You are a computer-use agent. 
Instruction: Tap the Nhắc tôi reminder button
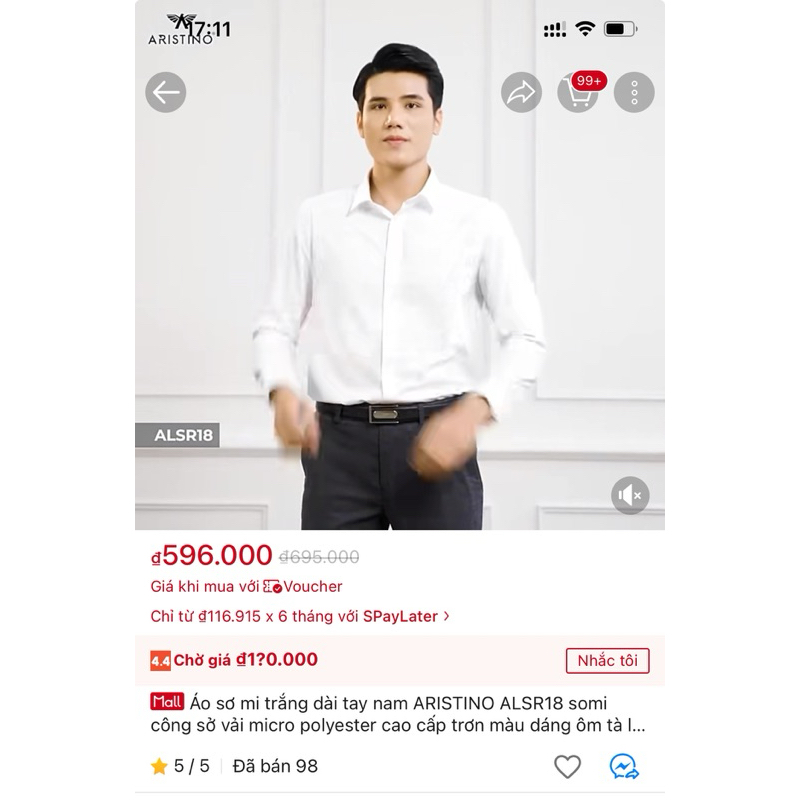[607, 661]
